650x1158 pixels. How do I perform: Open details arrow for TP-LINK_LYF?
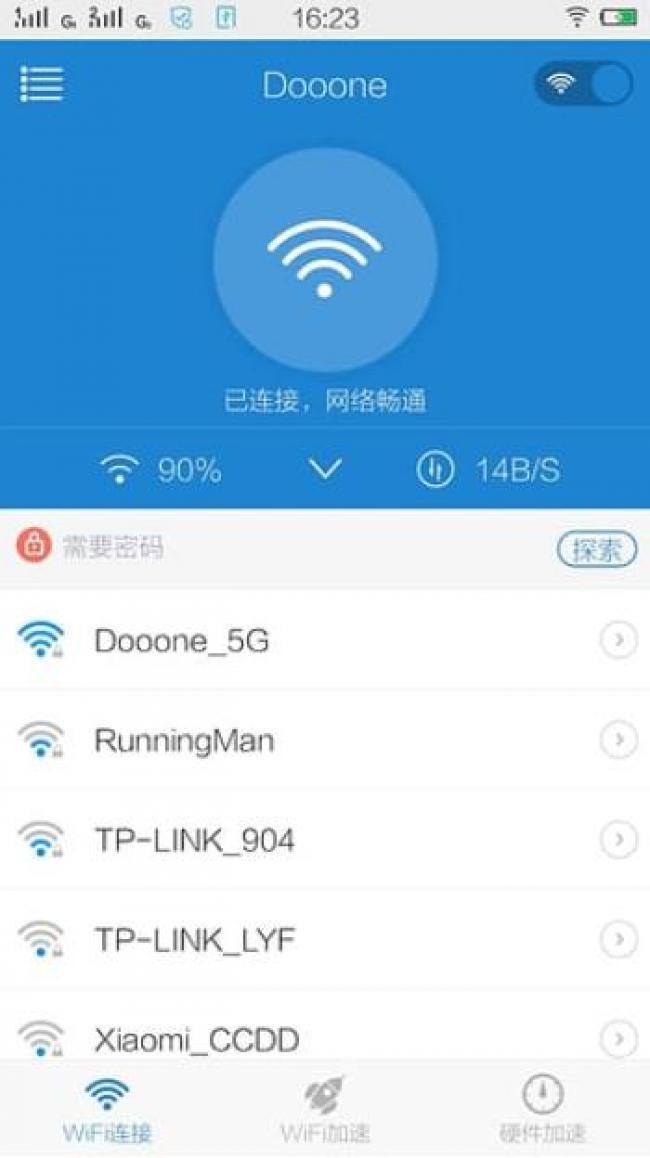[x=618, y=940]
